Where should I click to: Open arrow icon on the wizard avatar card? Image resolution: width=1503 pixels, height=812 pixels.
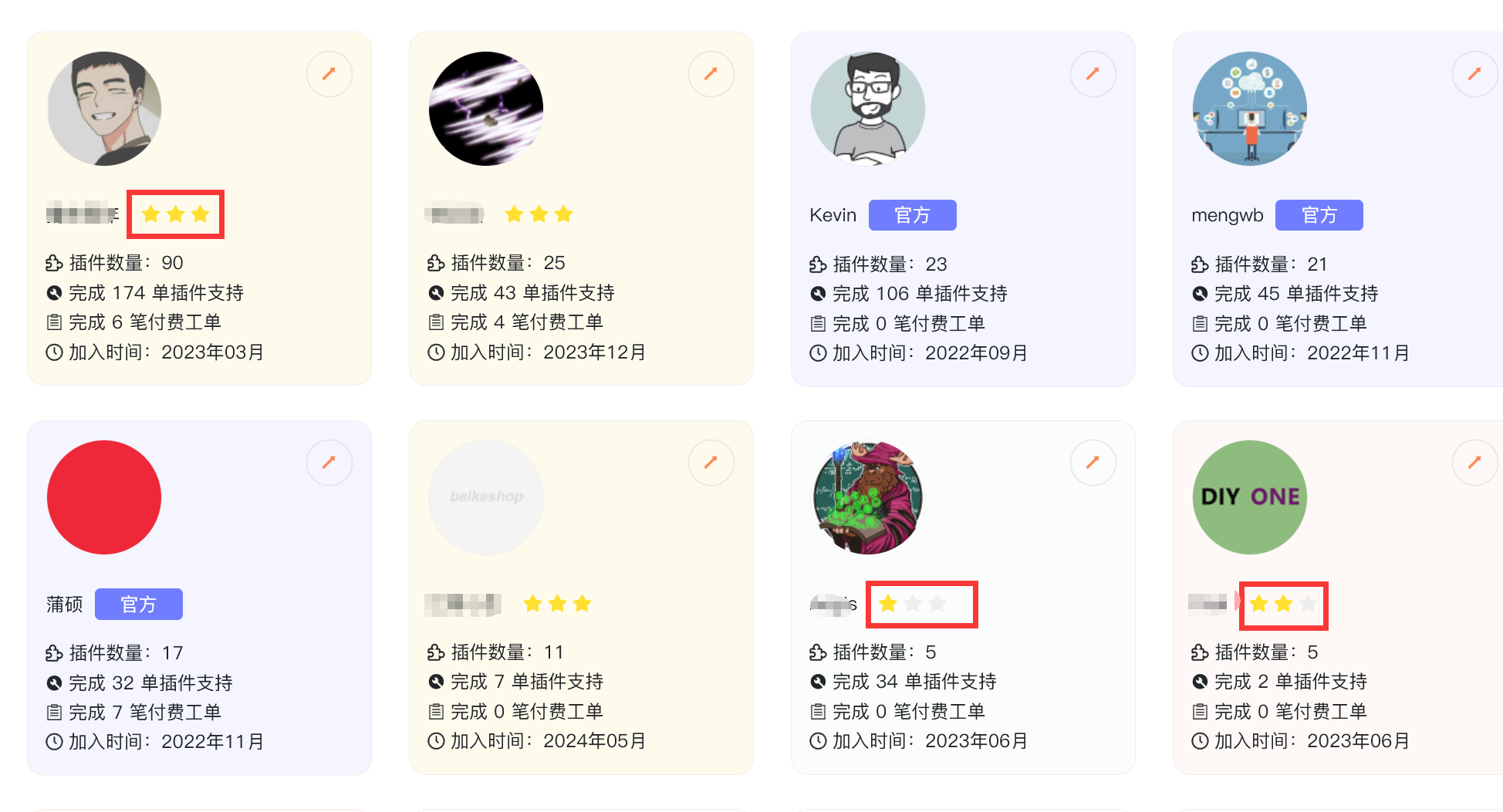click(x=1093, y=463)
